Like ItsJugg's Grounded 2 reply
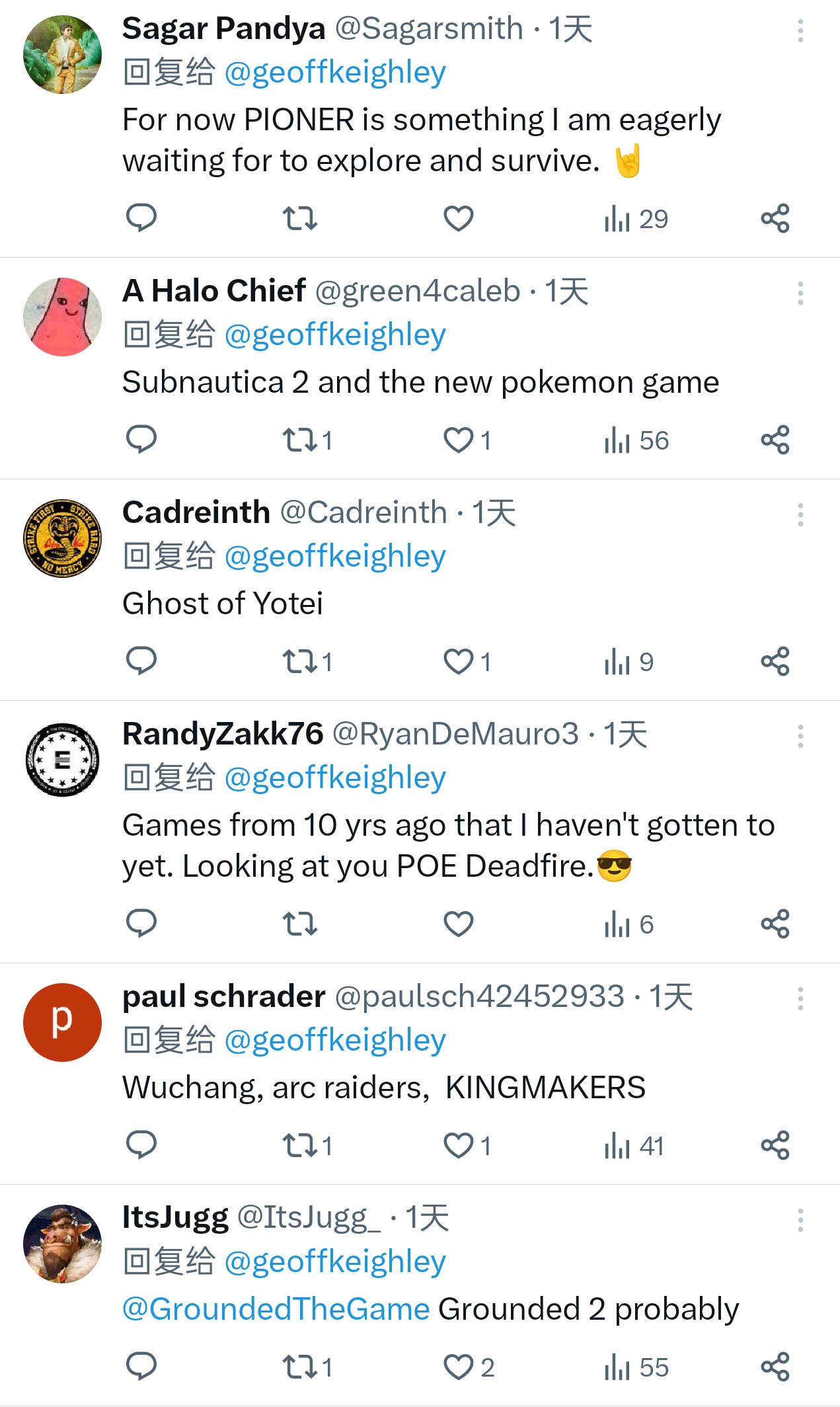The height and width of the screenshot is (1407, 840). [459, 1367]
